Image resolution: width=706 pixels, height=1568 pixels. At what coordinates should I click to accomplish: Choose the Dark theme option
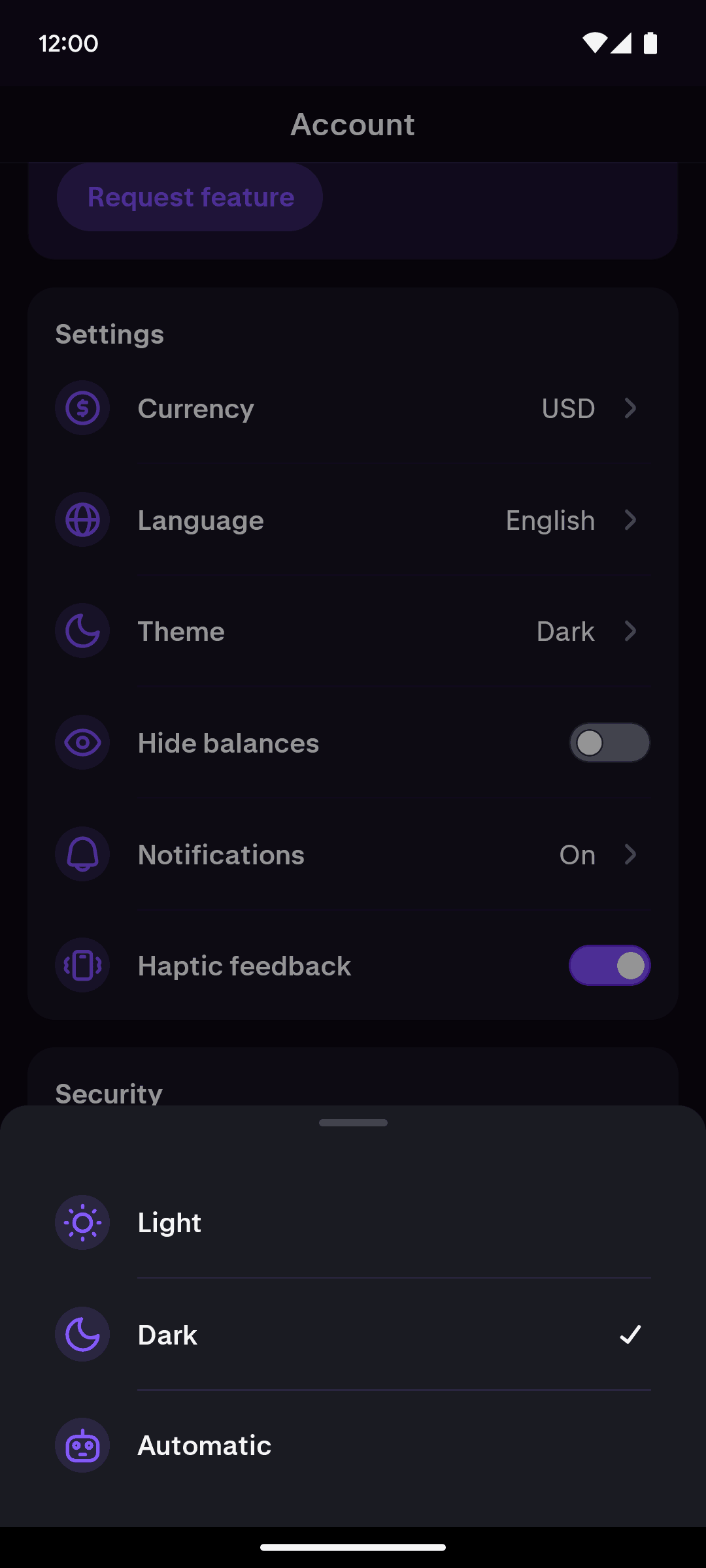pos(353,1334)
